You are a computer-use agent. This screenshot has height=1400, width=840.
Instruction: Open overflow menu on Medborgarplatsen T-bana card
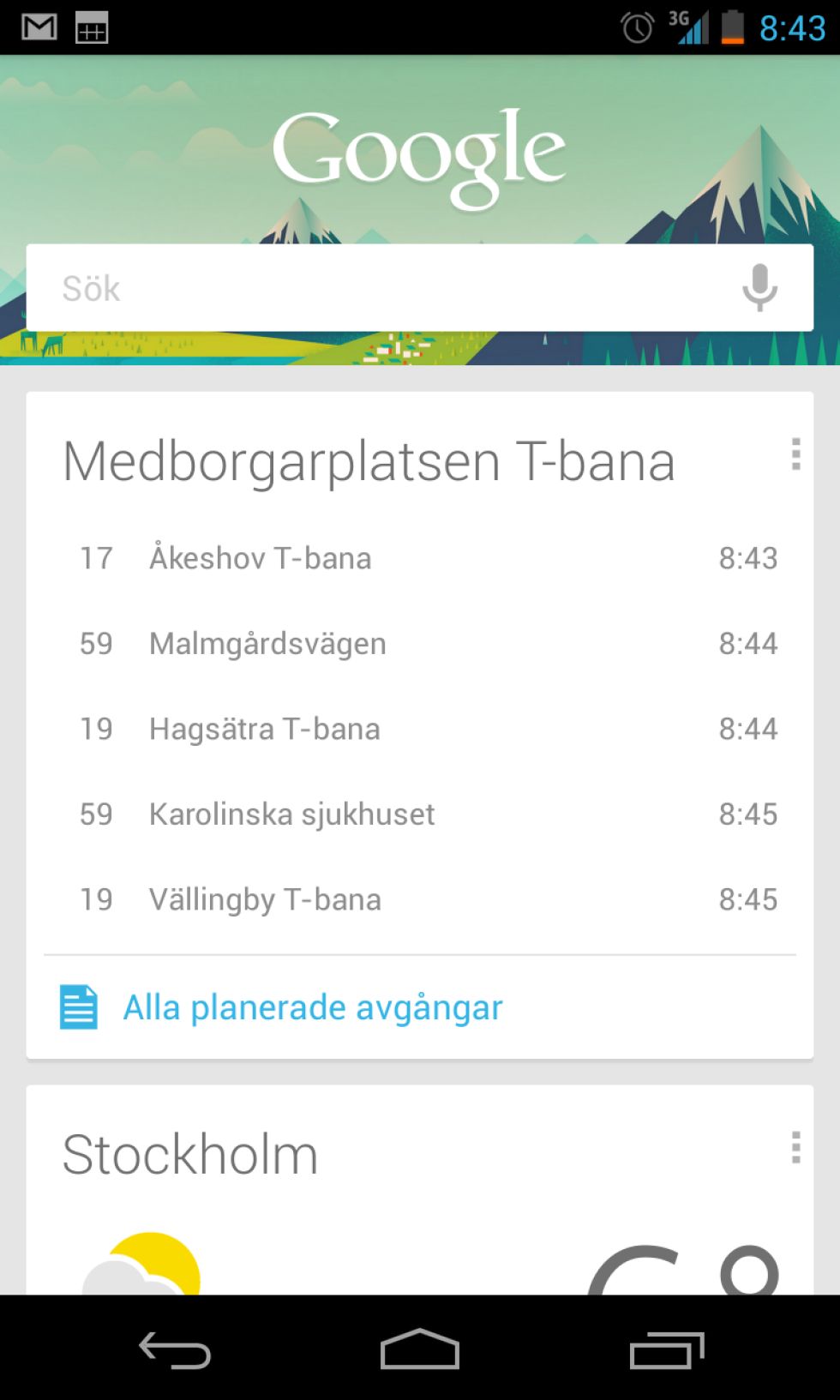click(795, 454)
